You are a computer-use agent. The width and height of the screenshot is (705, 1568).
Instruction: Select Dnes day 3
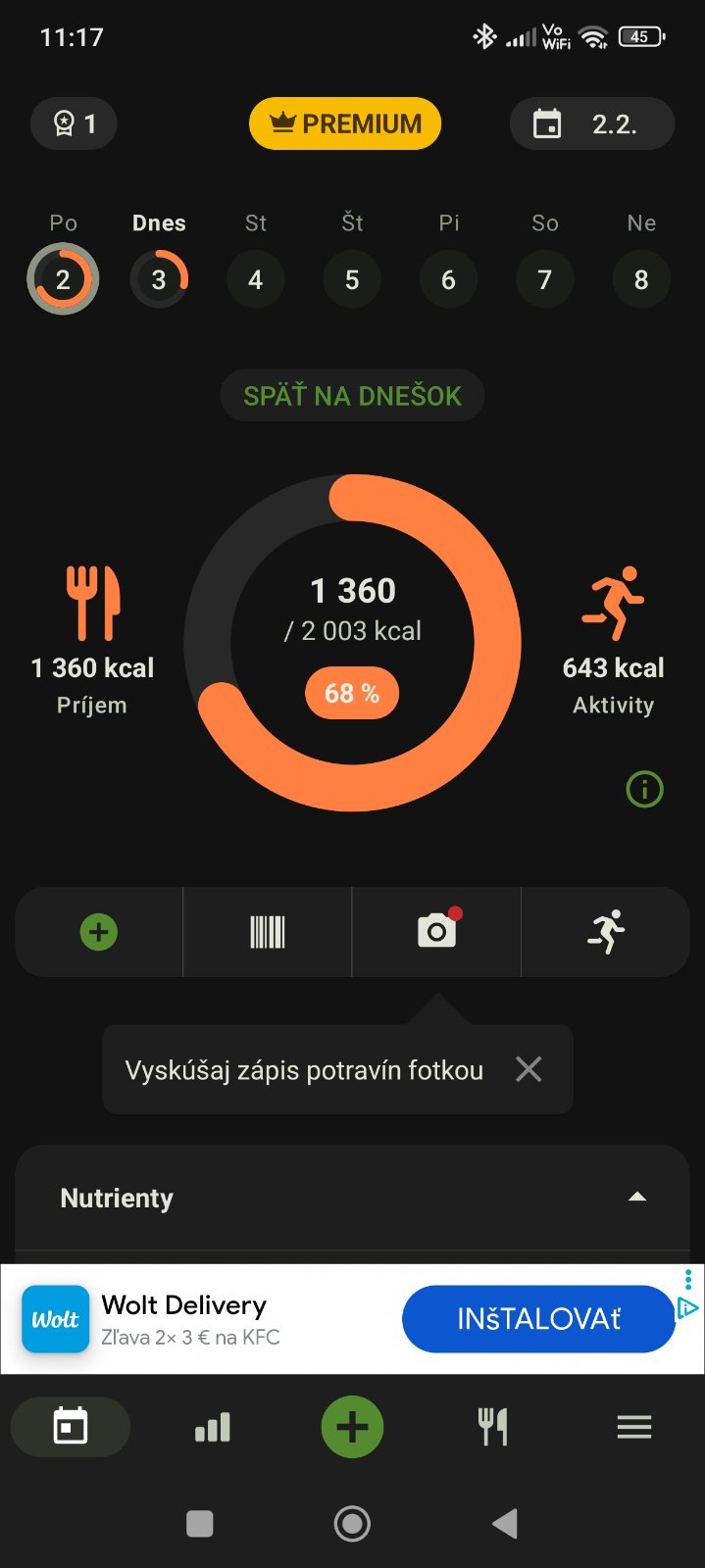pos(159,280)
